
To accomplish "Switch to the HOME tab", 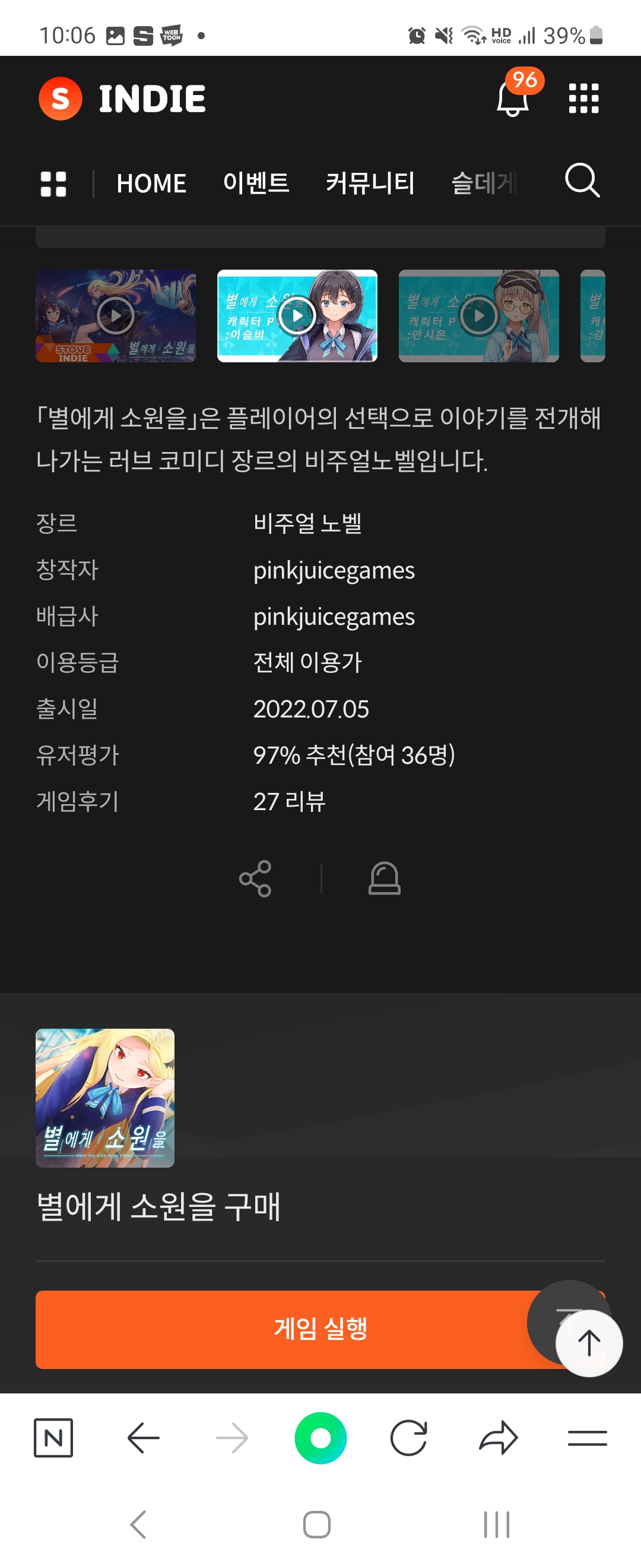I will click(151, 184).
